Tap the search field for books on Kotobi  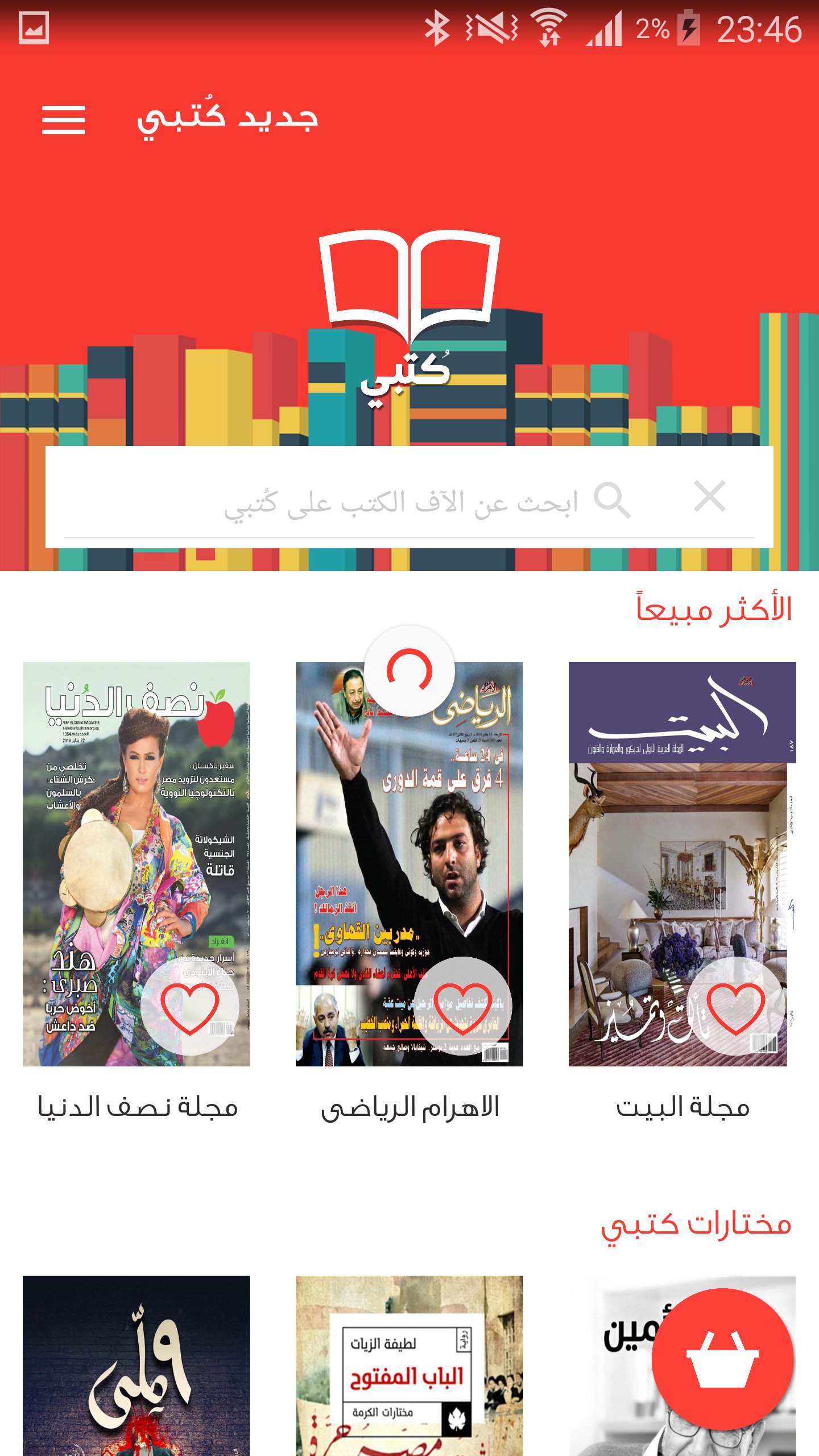[398, 502]
